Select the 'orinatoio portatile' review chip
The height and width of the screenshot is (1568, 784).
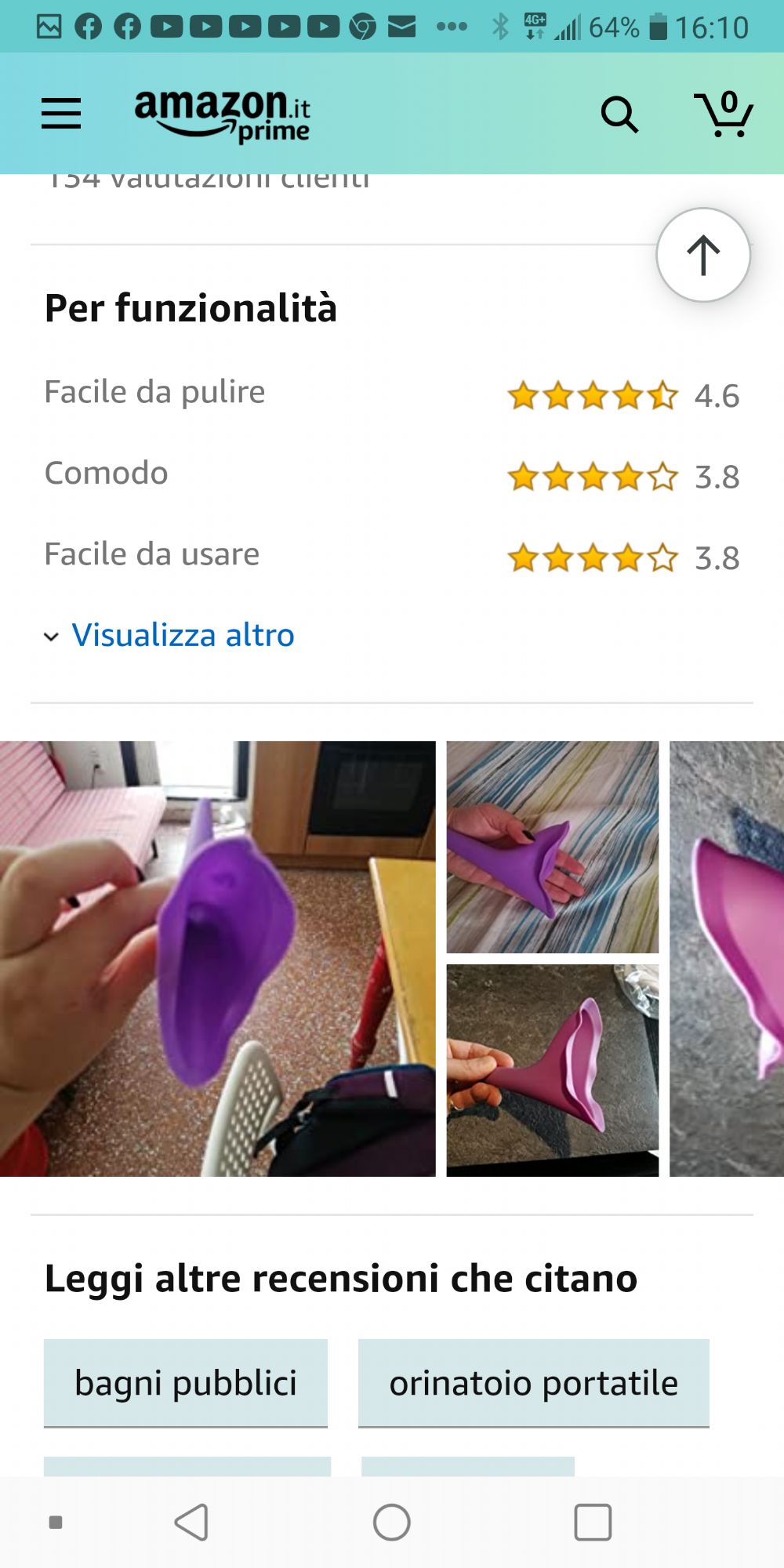tap(534, 1383)
